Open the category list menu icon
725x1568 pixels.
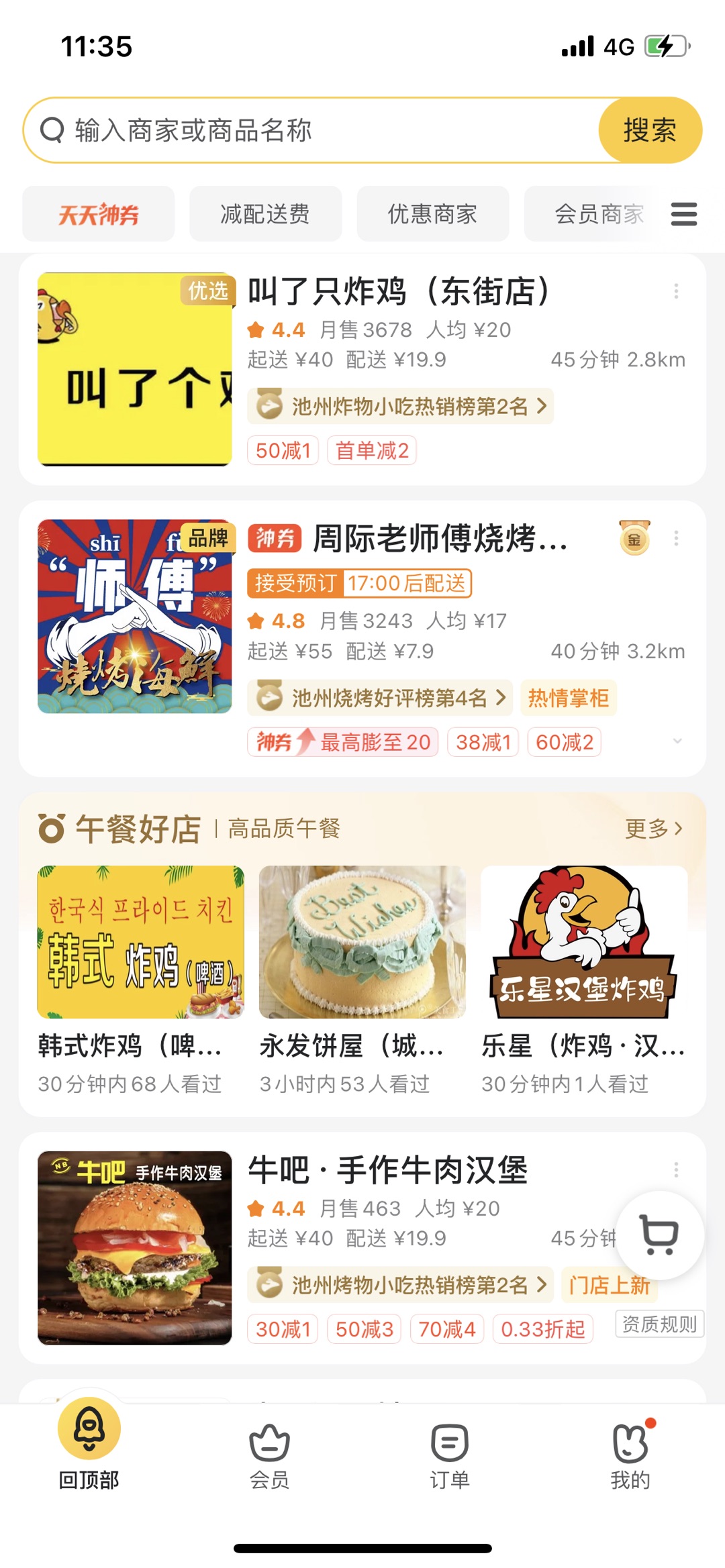click(x=683, y=214)
